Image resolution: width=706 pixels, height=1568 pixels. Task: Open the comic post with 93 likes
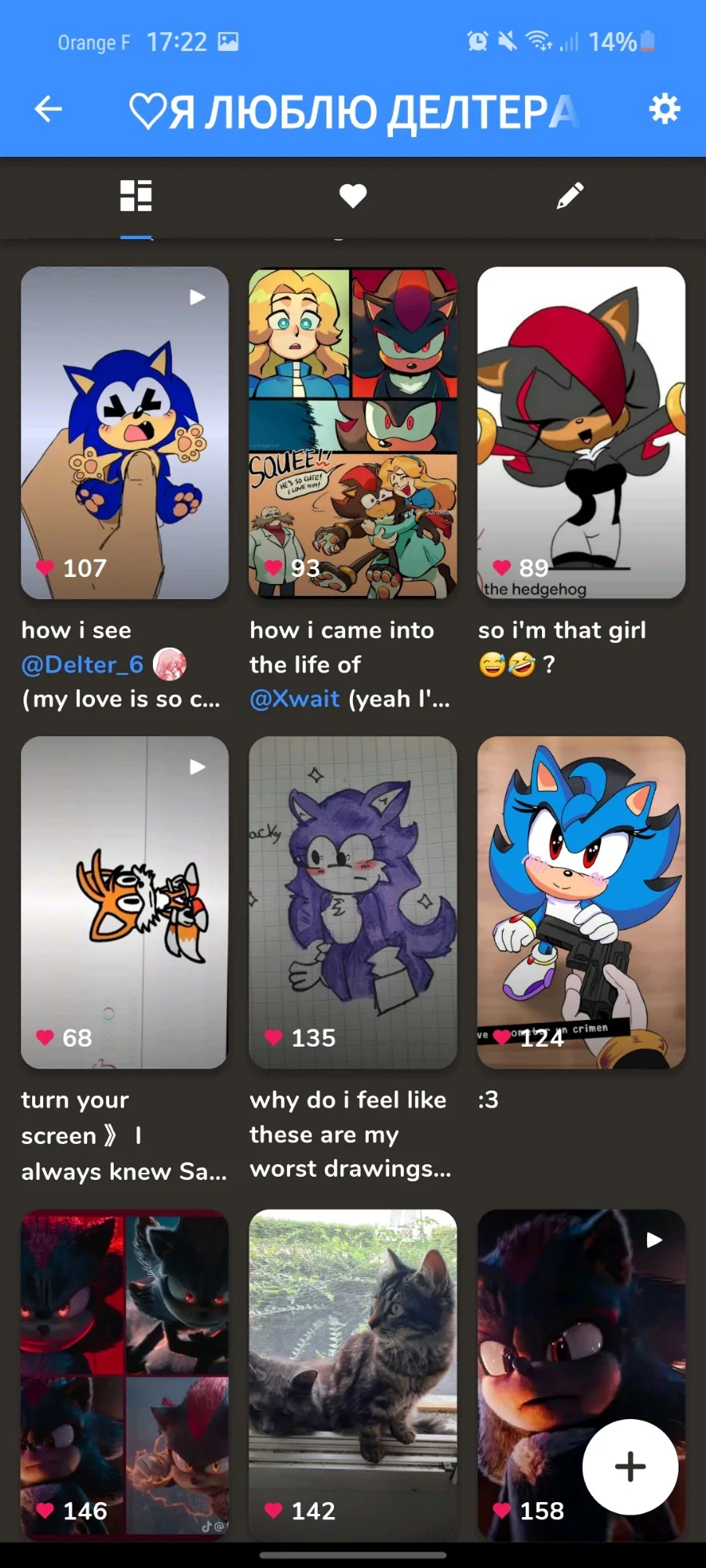coord(353,433)
